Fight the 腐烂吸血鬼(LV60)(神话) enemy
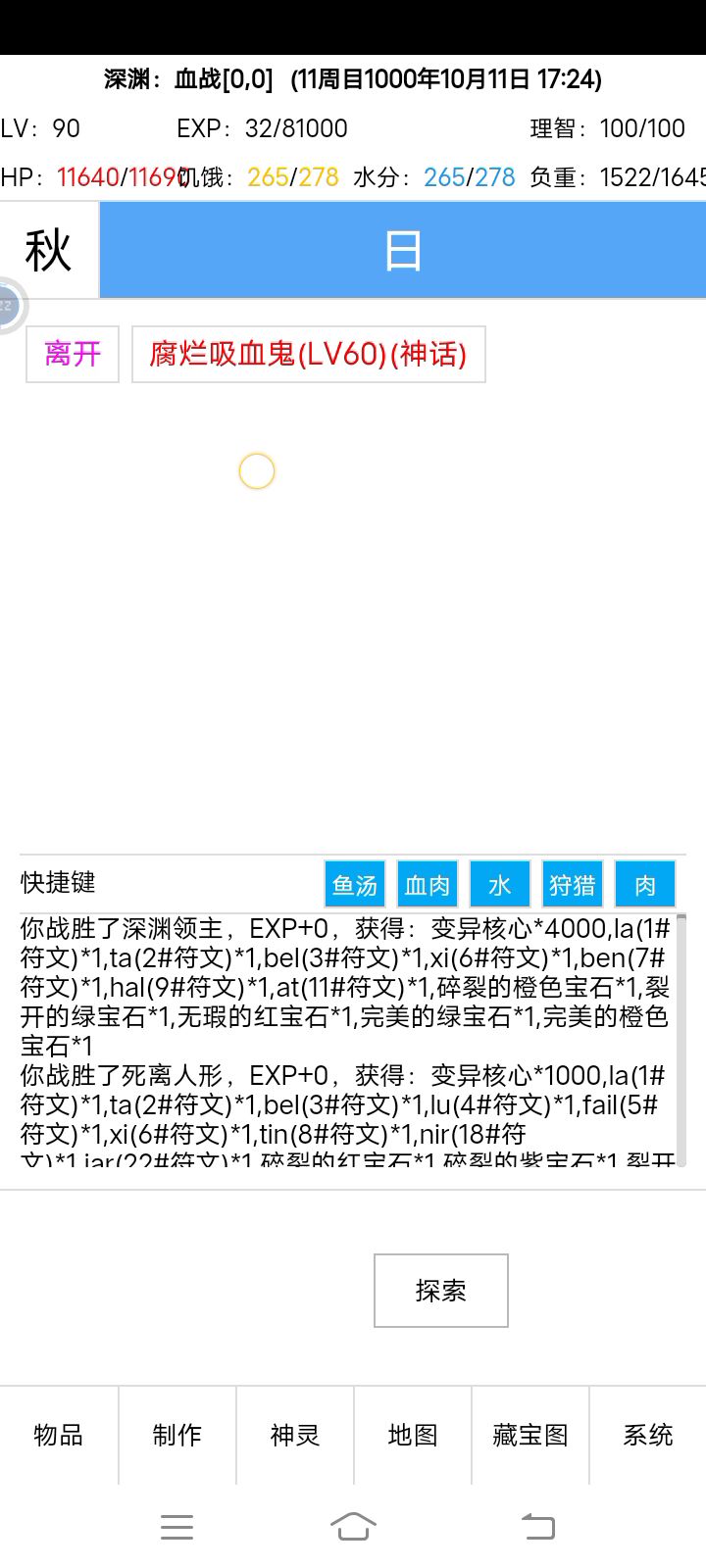706x1568 pixels. point(308,354)
